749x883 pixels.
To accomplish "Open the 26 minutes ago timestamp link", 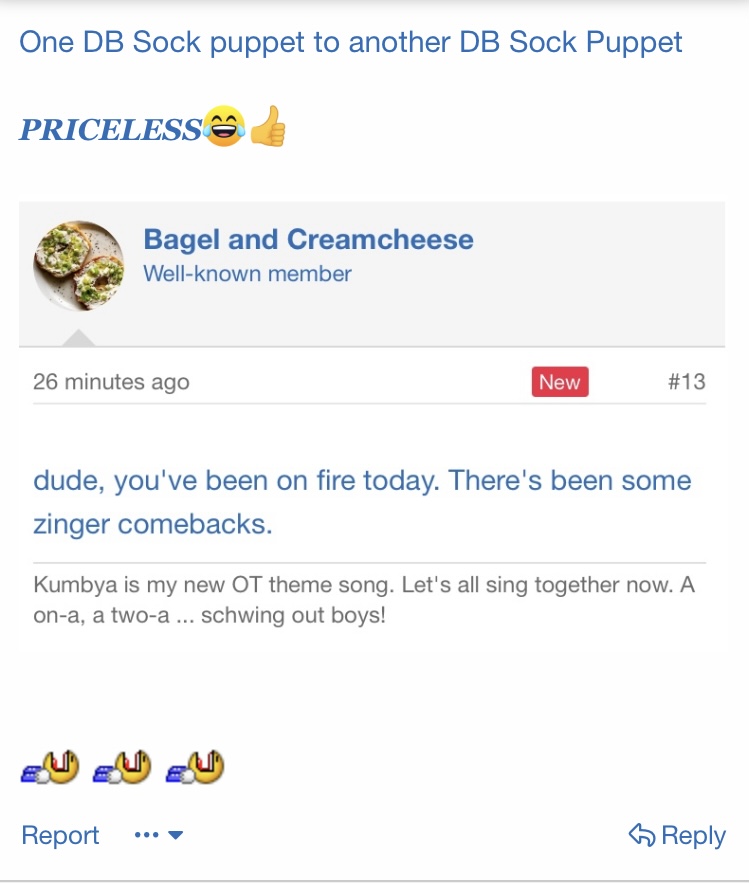I will tap(111, 381).
